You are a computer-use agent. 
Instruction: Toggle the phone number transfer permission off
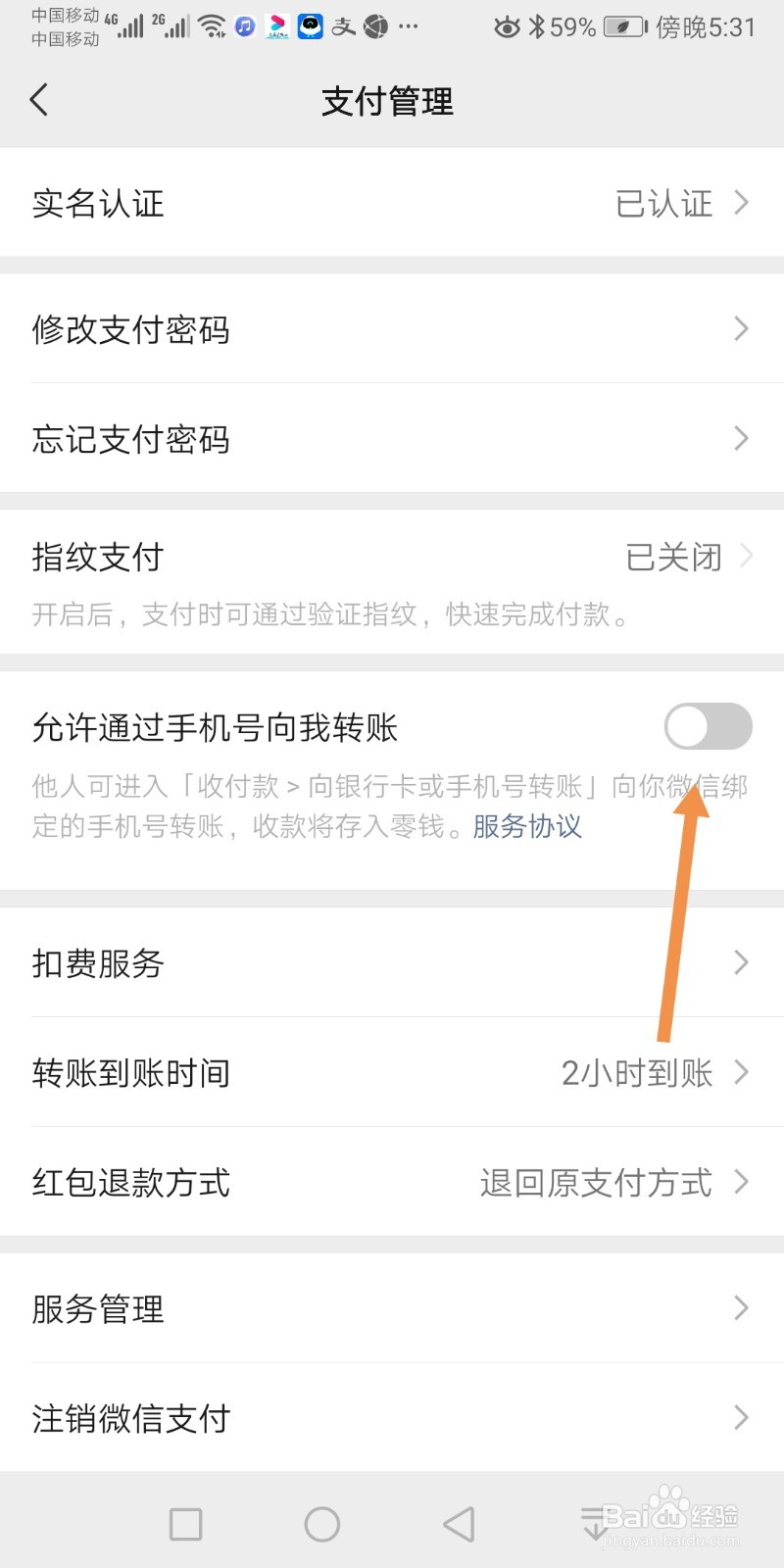click(x=708, y=726)
